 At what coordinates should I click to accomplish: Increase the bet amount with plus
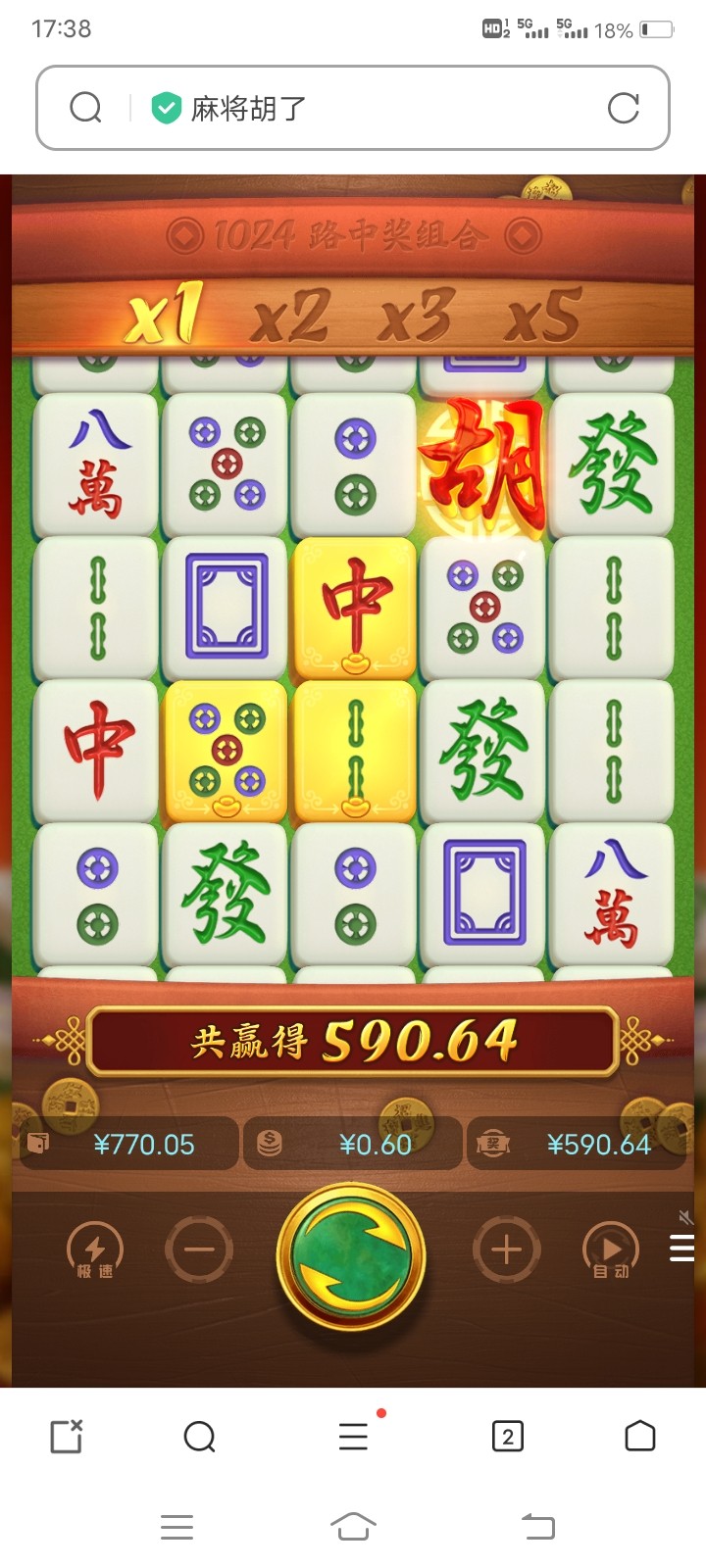coord(506,1249)
